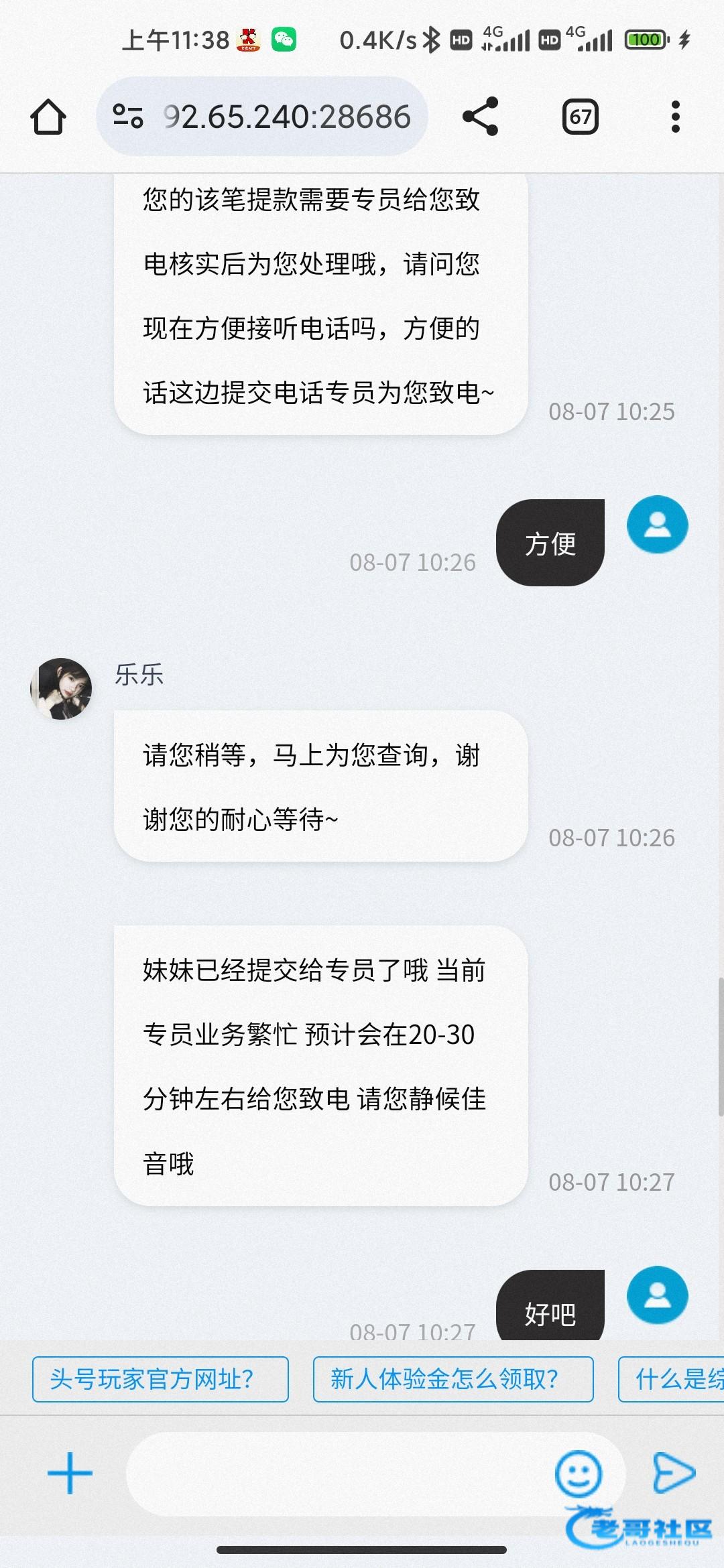Go to the browser home page
Viewport: 724px width, 1568px height.
pyautogui.click(x=48, y=117)
